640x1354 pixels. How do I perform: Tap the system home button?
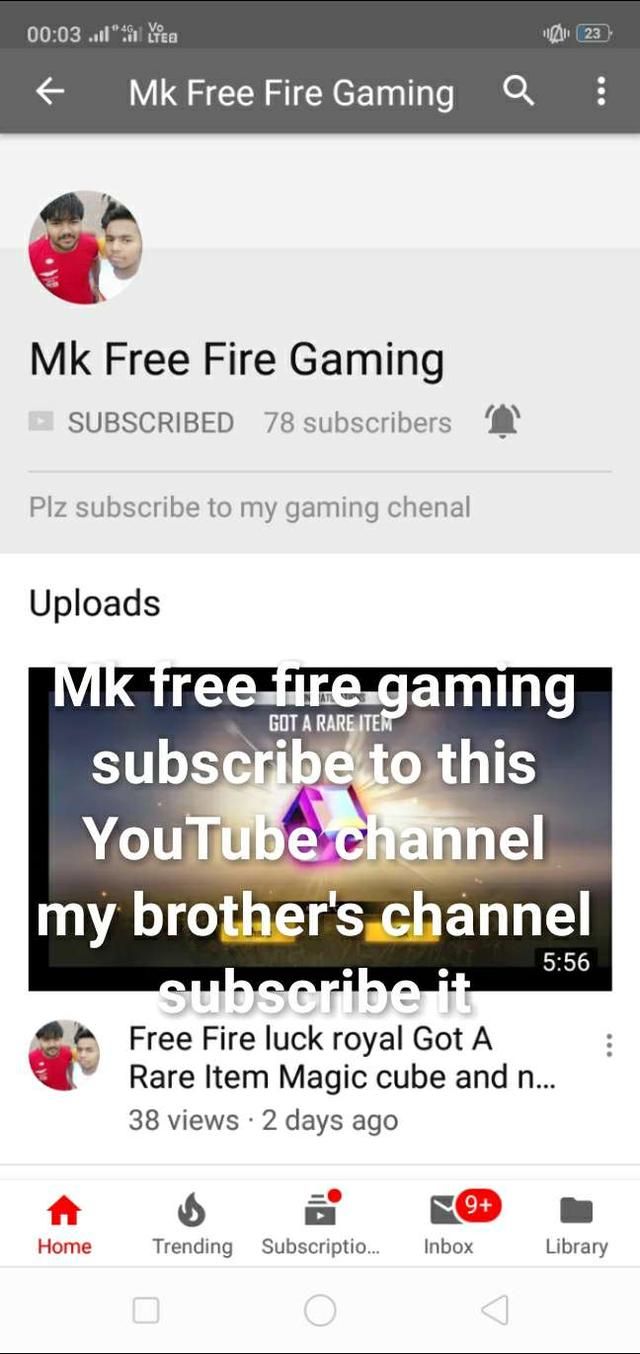[x=320, y=1310]
